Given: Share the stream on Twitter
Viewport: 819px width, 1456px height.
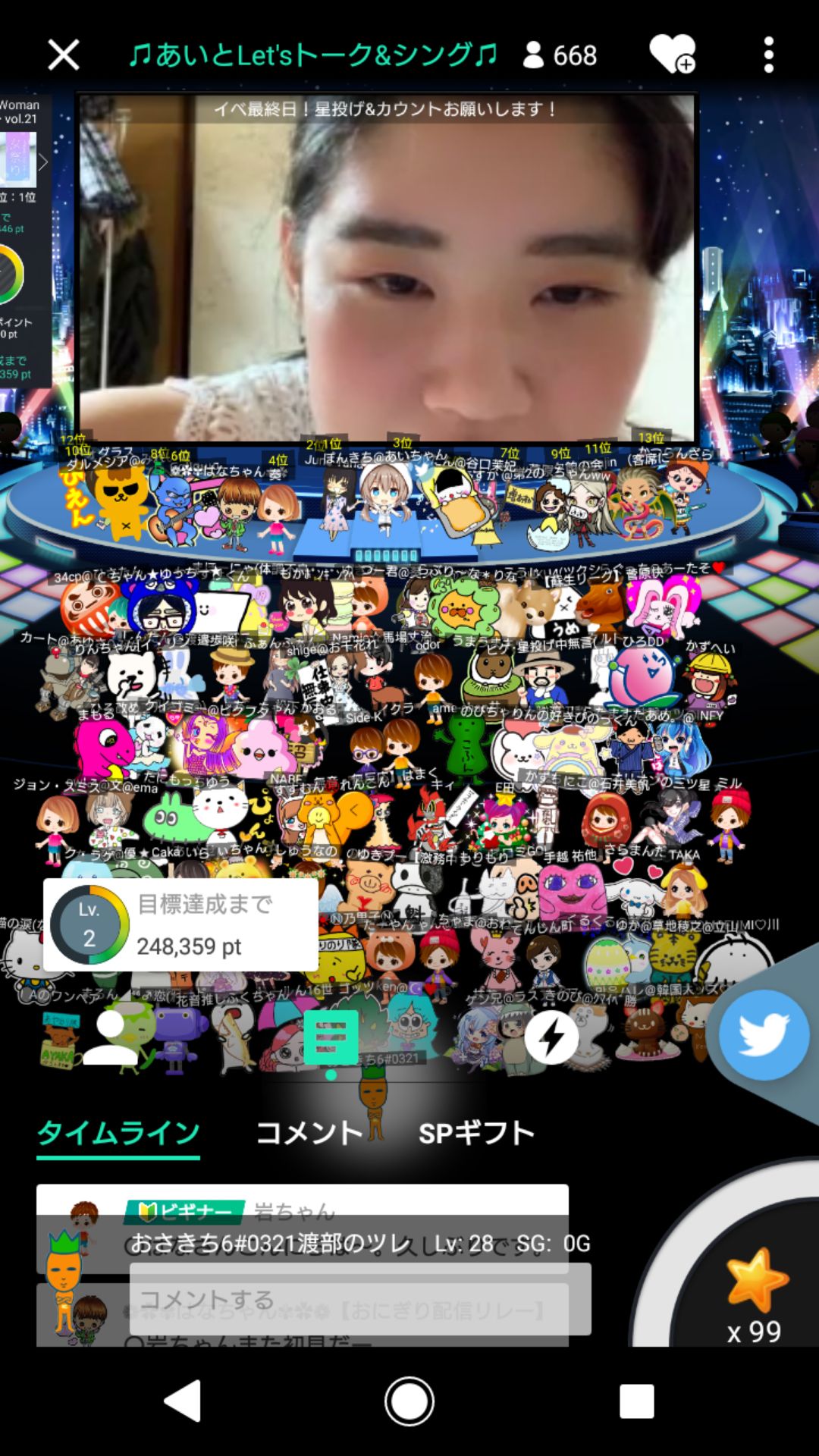Looking at the screenshot, I should (764, 1035).
